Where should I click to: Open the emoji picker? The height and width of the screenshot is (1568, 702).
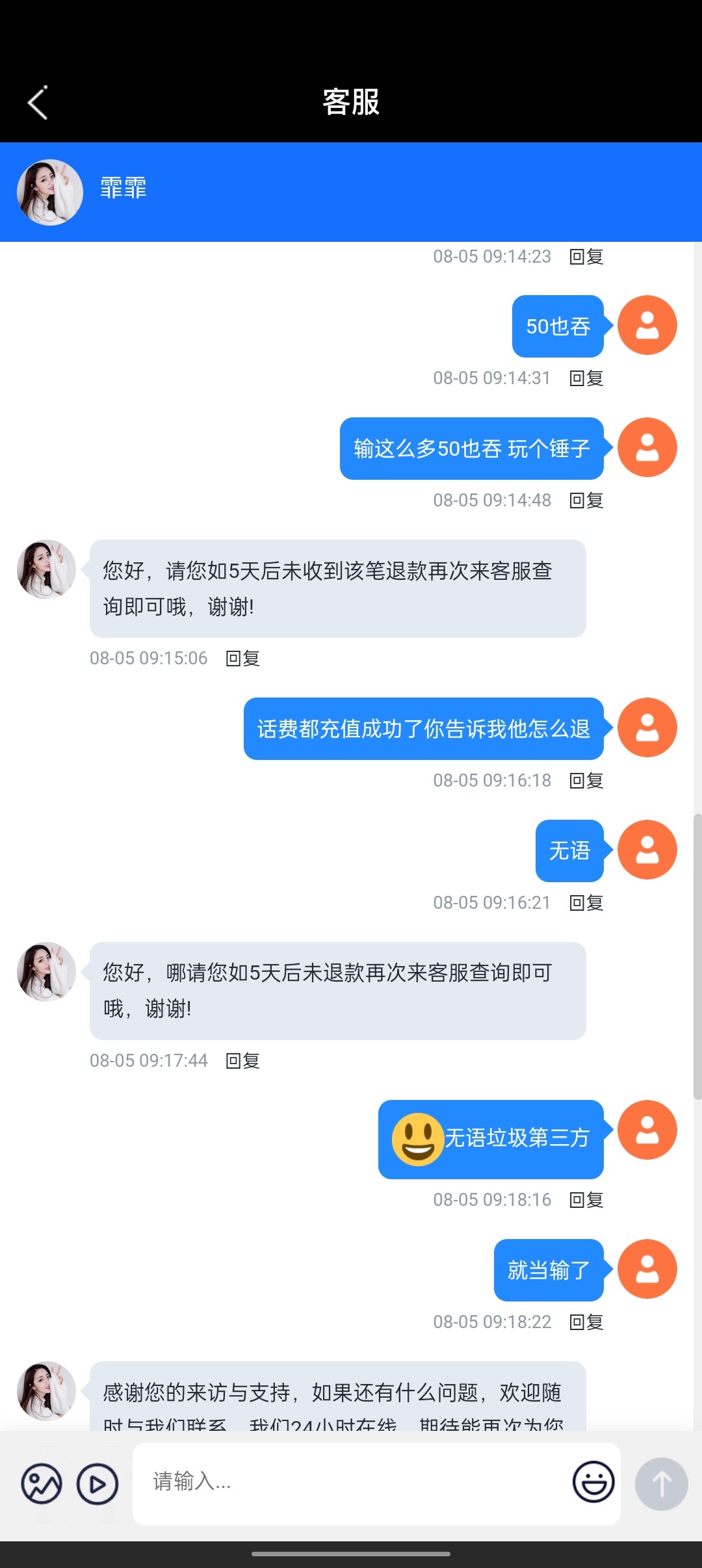[593, 1482]
